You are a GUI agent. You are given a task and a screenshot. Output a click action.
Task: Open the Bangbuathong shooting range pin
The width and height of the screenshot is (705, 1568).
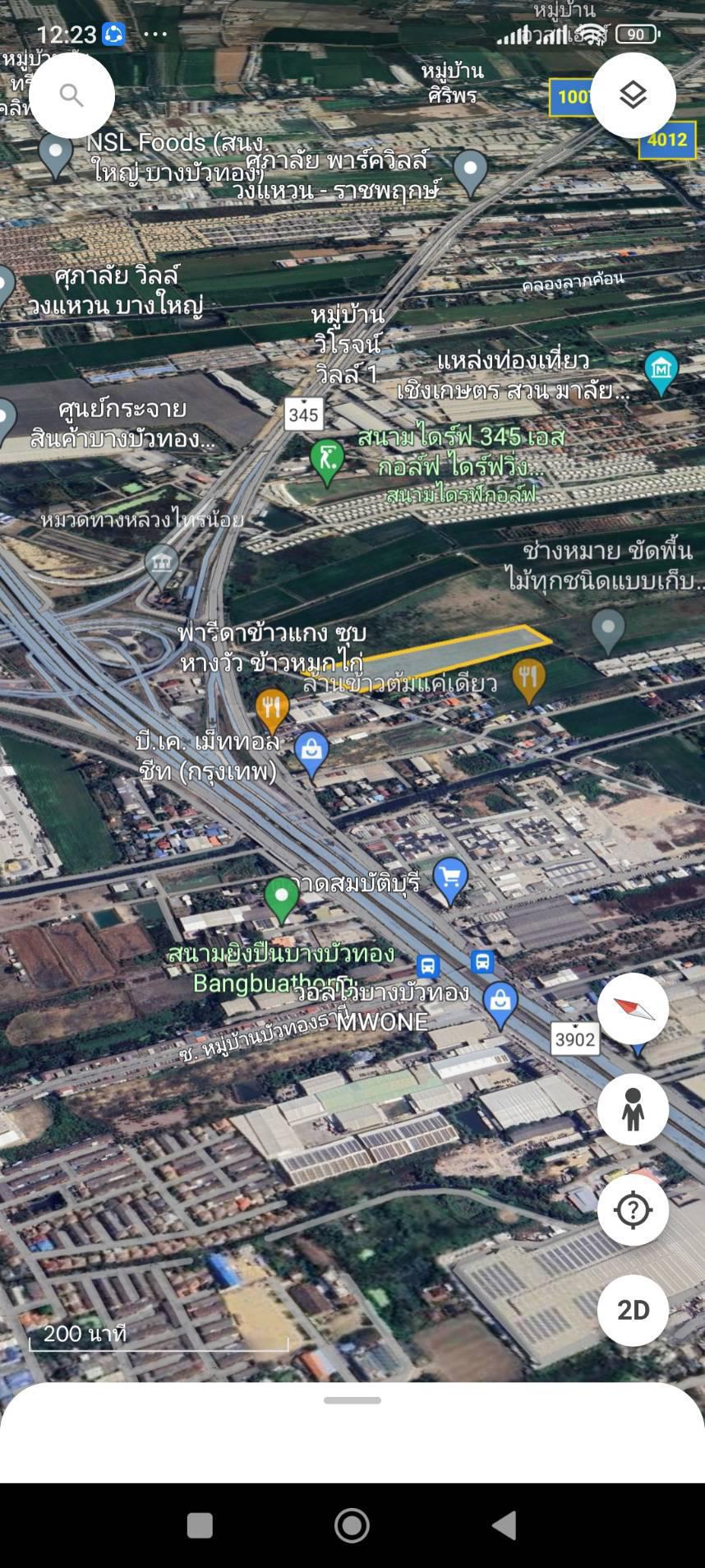point(282,897)
